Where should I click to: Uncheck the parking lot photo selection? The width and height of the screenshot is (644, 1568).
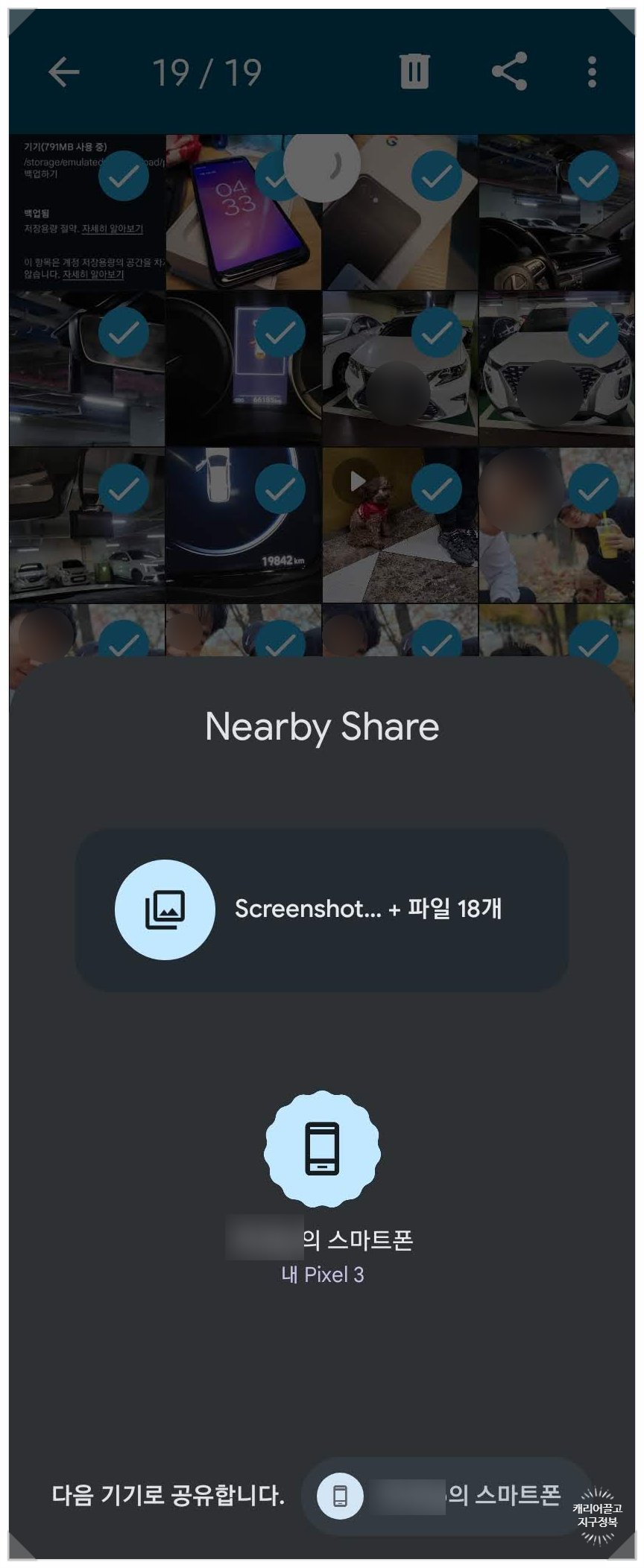123,488
